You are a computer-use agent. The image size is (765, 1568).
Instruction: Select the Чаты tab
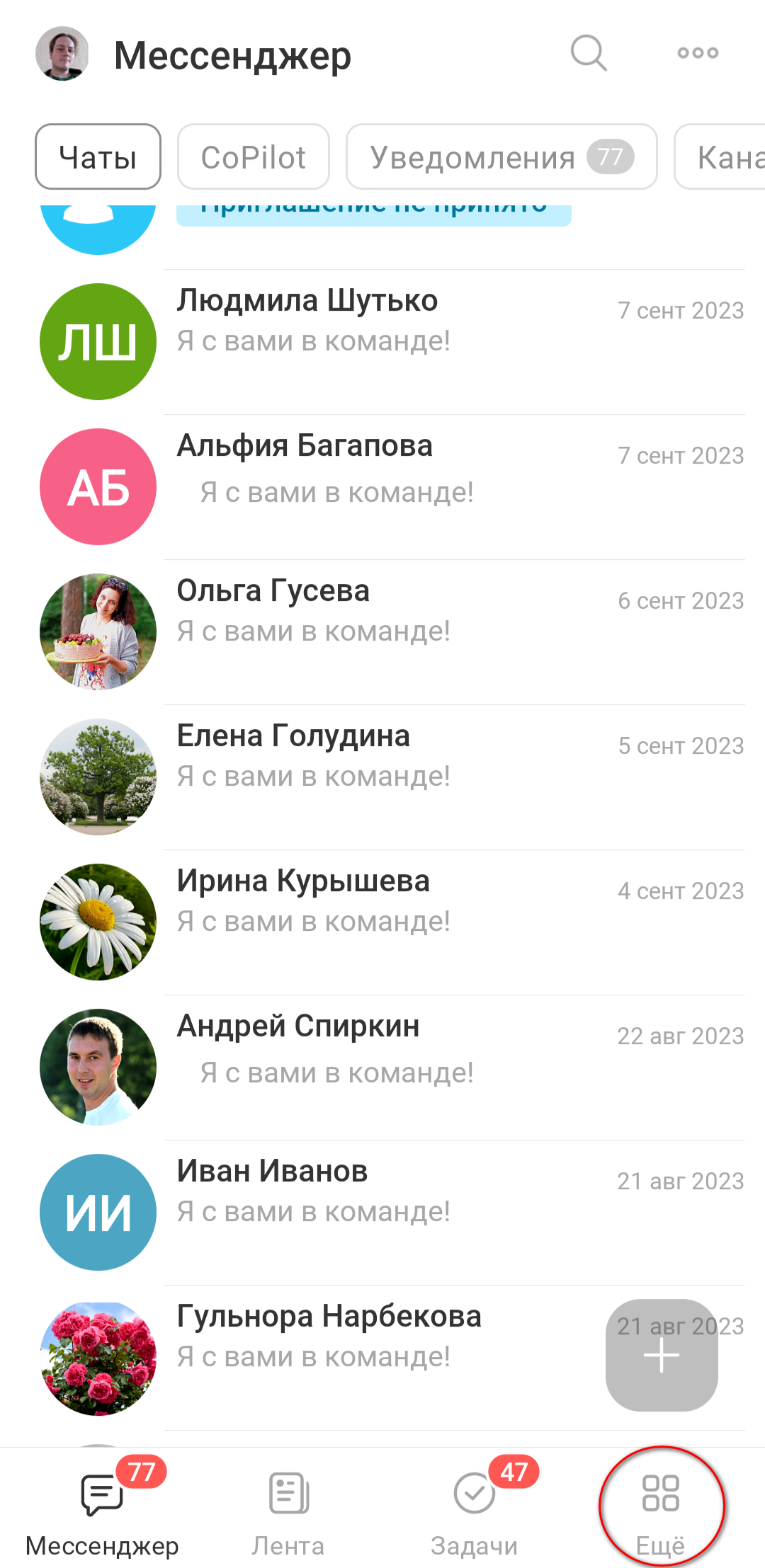98,157
